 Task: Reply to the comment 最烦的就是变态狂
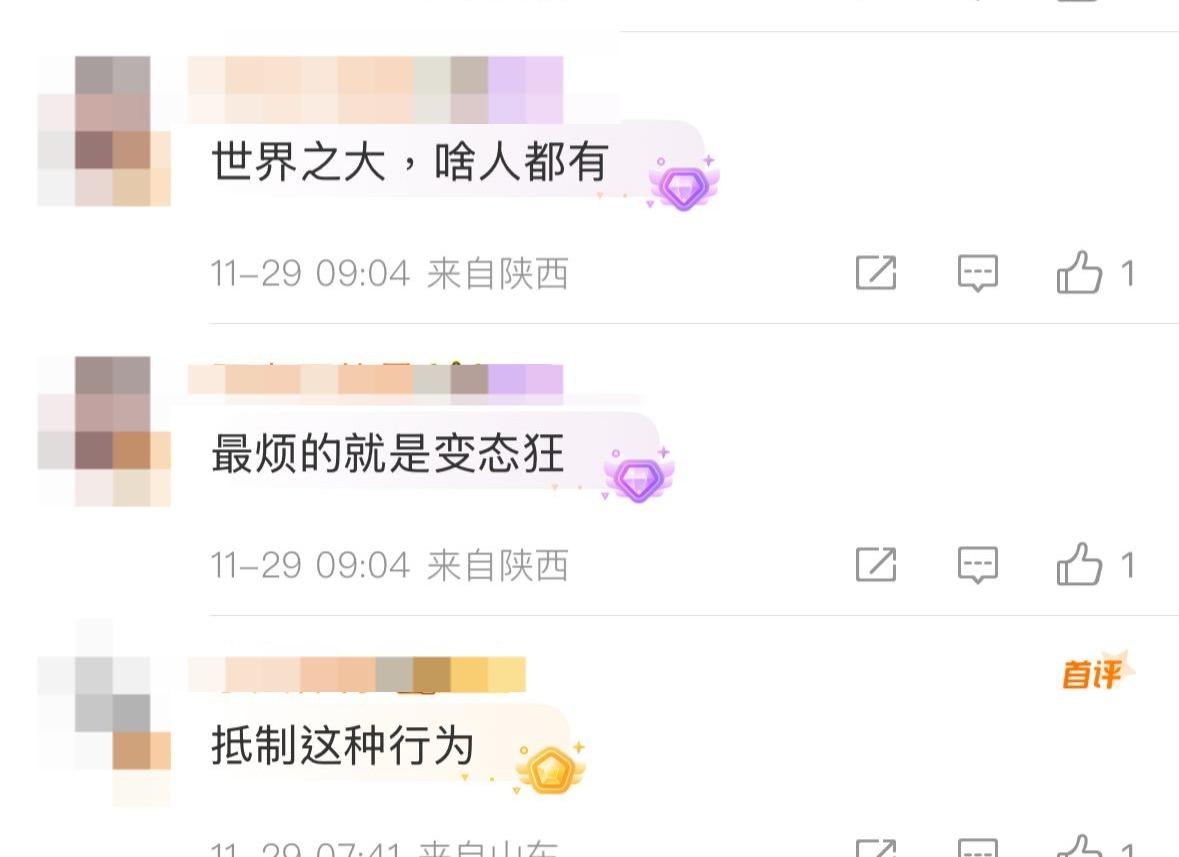coord(977,565)
